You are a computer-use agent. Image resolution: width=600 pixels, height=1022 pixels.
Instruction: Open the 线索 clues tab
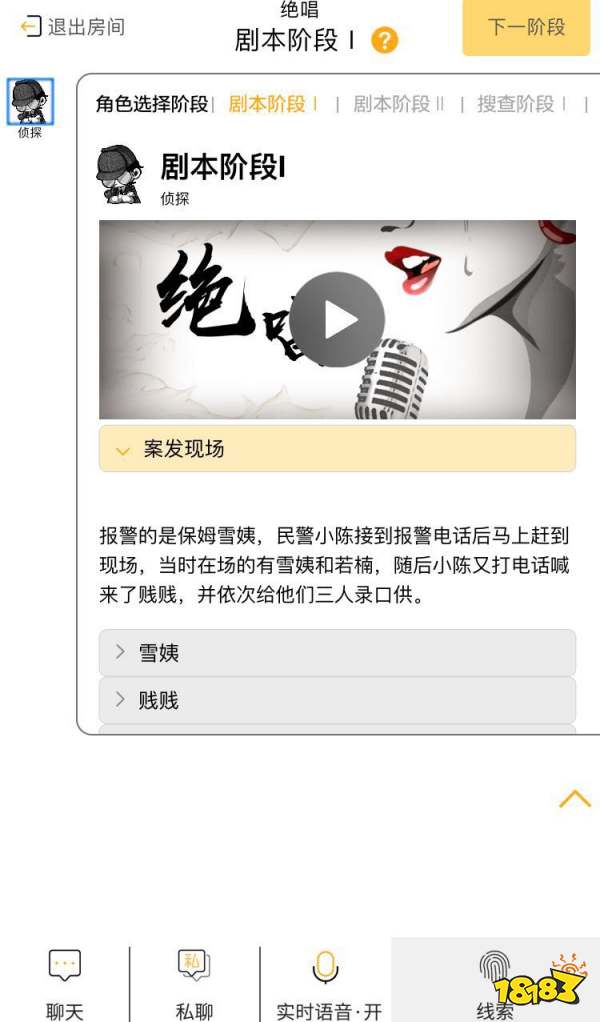point(494,982)
